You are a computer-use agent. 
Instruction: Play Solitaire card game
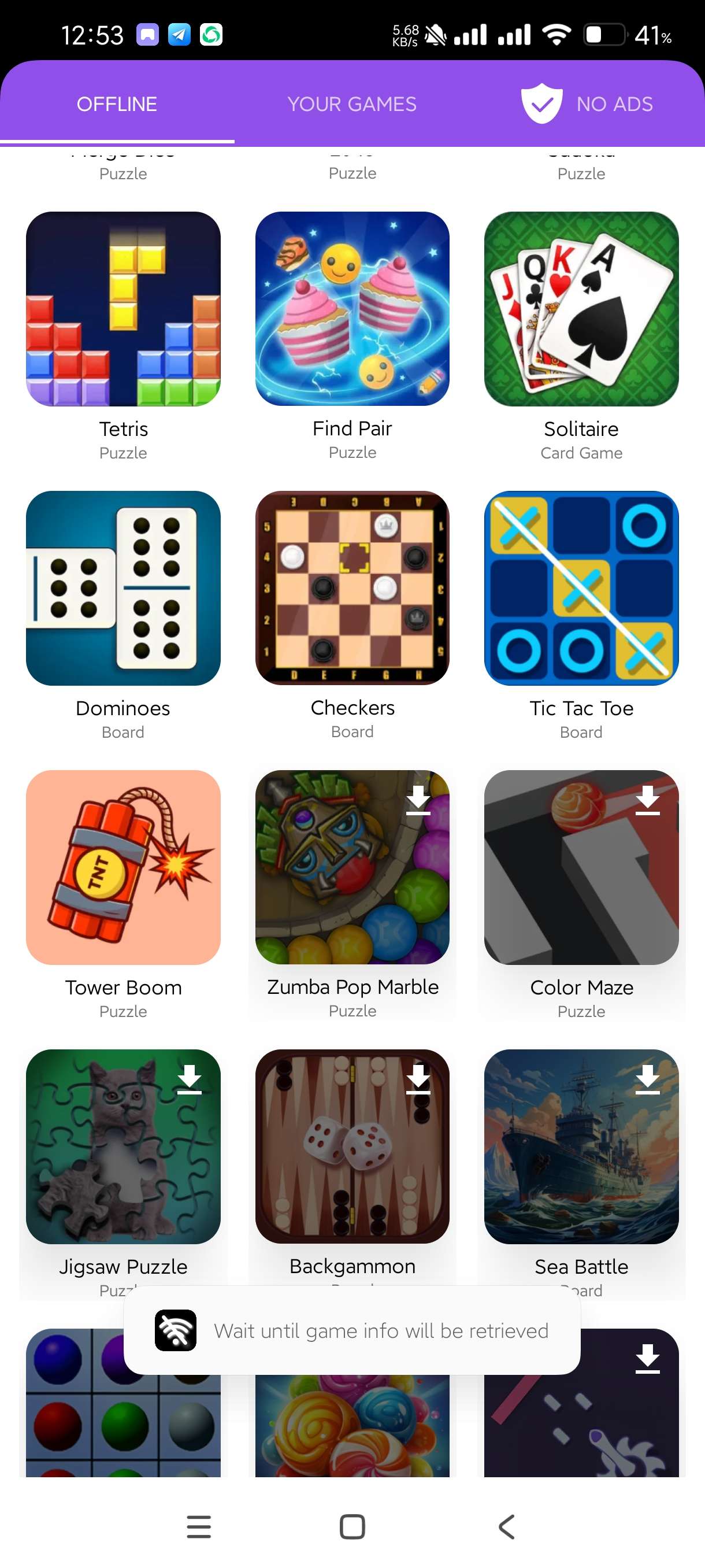[x=581, y=309]
